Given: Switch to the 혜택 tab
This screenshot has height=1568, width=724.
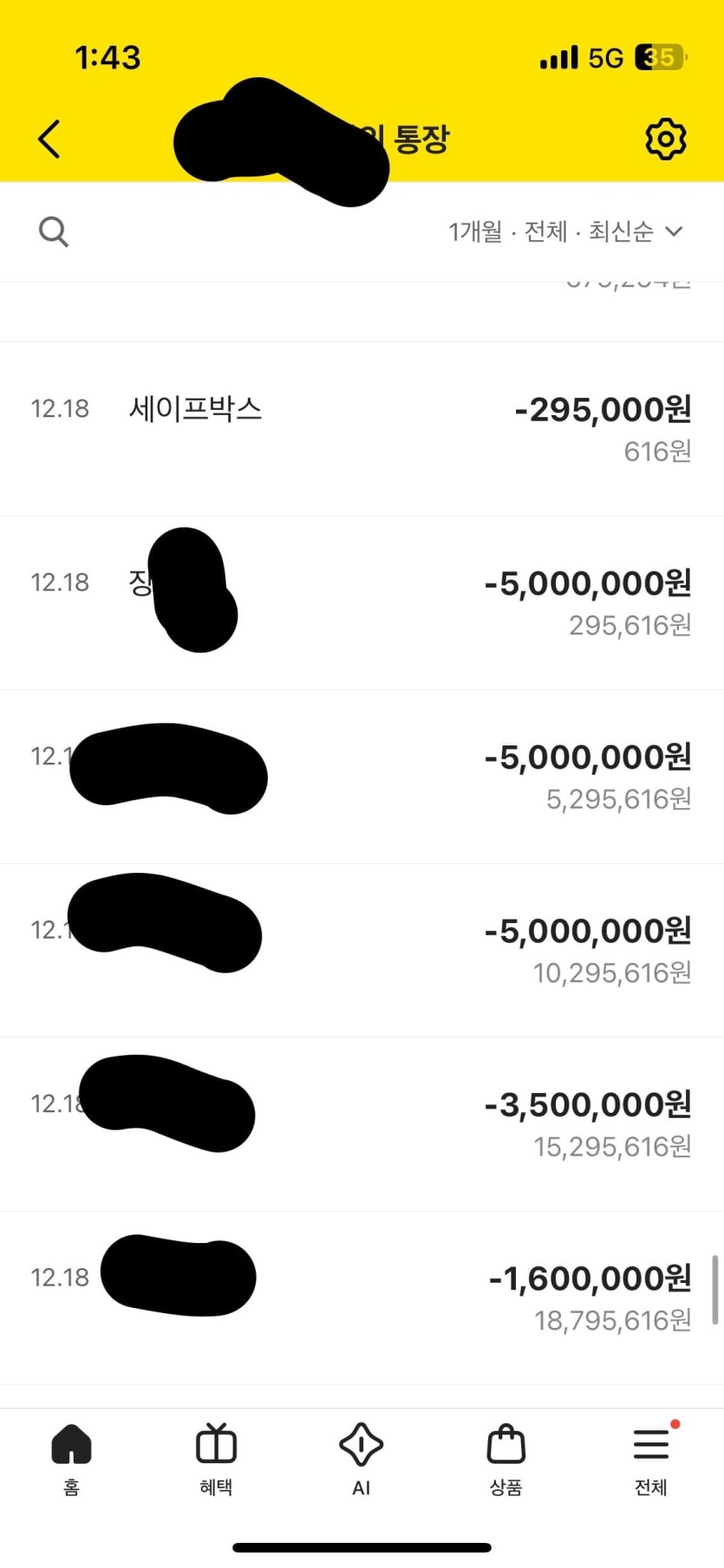Looking at the screenshot, I should (x=216, y=1461).
